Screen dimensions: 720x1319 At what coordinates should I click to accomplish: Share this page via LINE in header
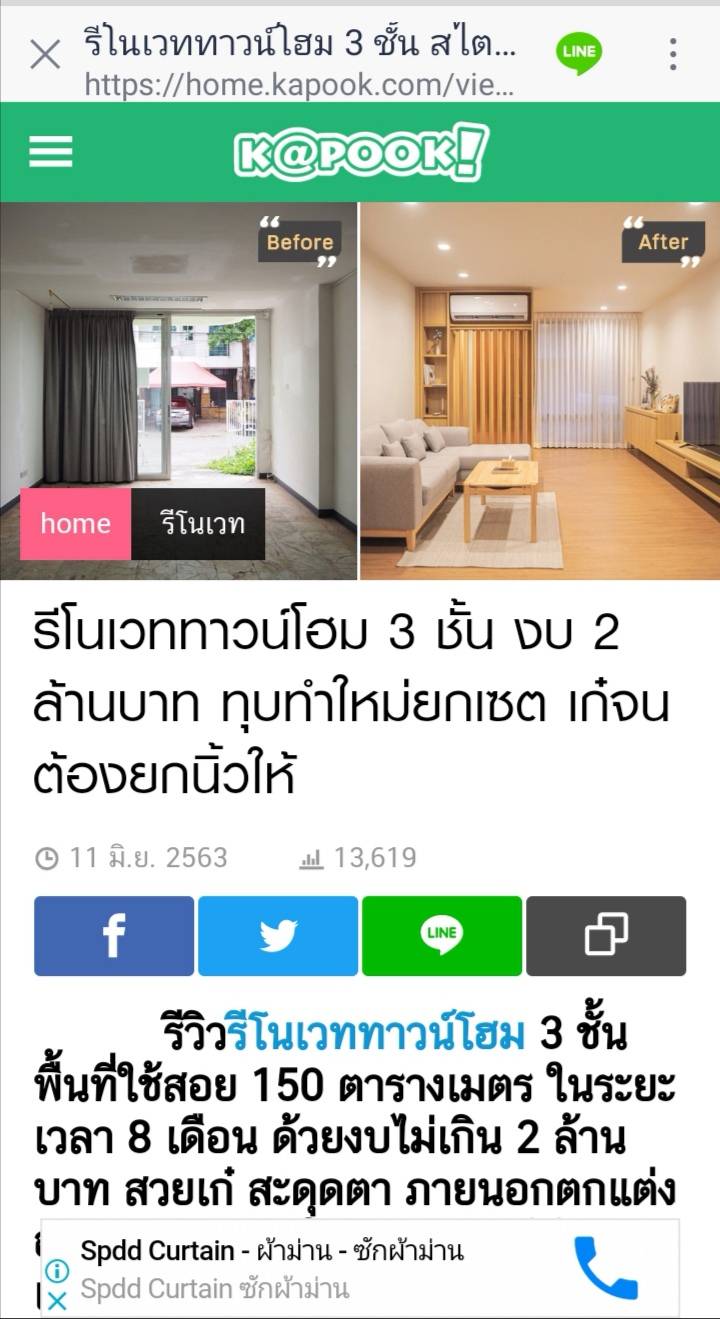[x=579, y=53]
